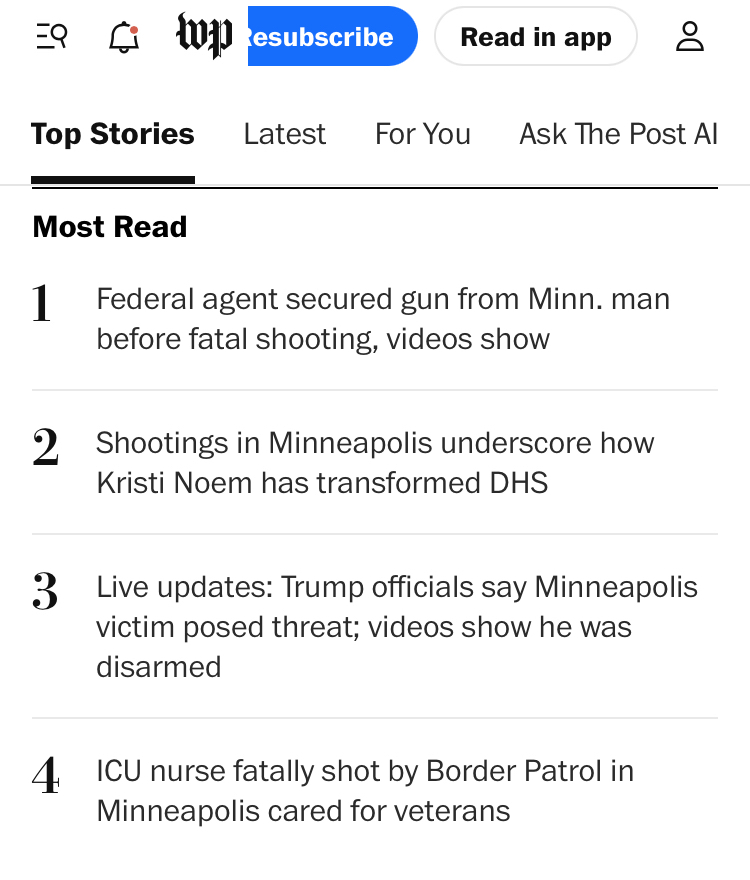Tap Read in app button
Screen dimensions: 750x880
click(535, 37)
